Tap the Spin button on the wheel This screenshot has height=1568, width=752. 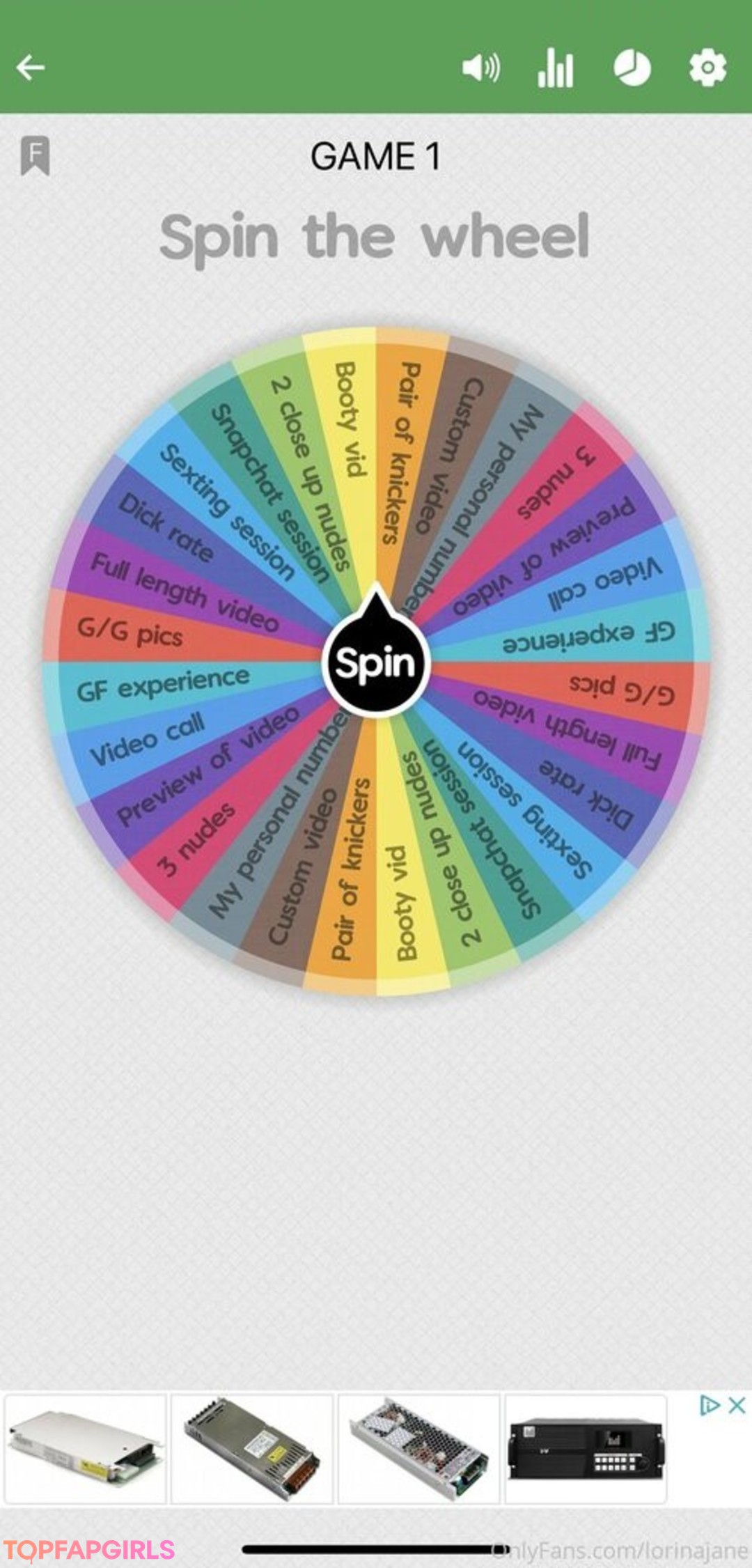point(376,661)
